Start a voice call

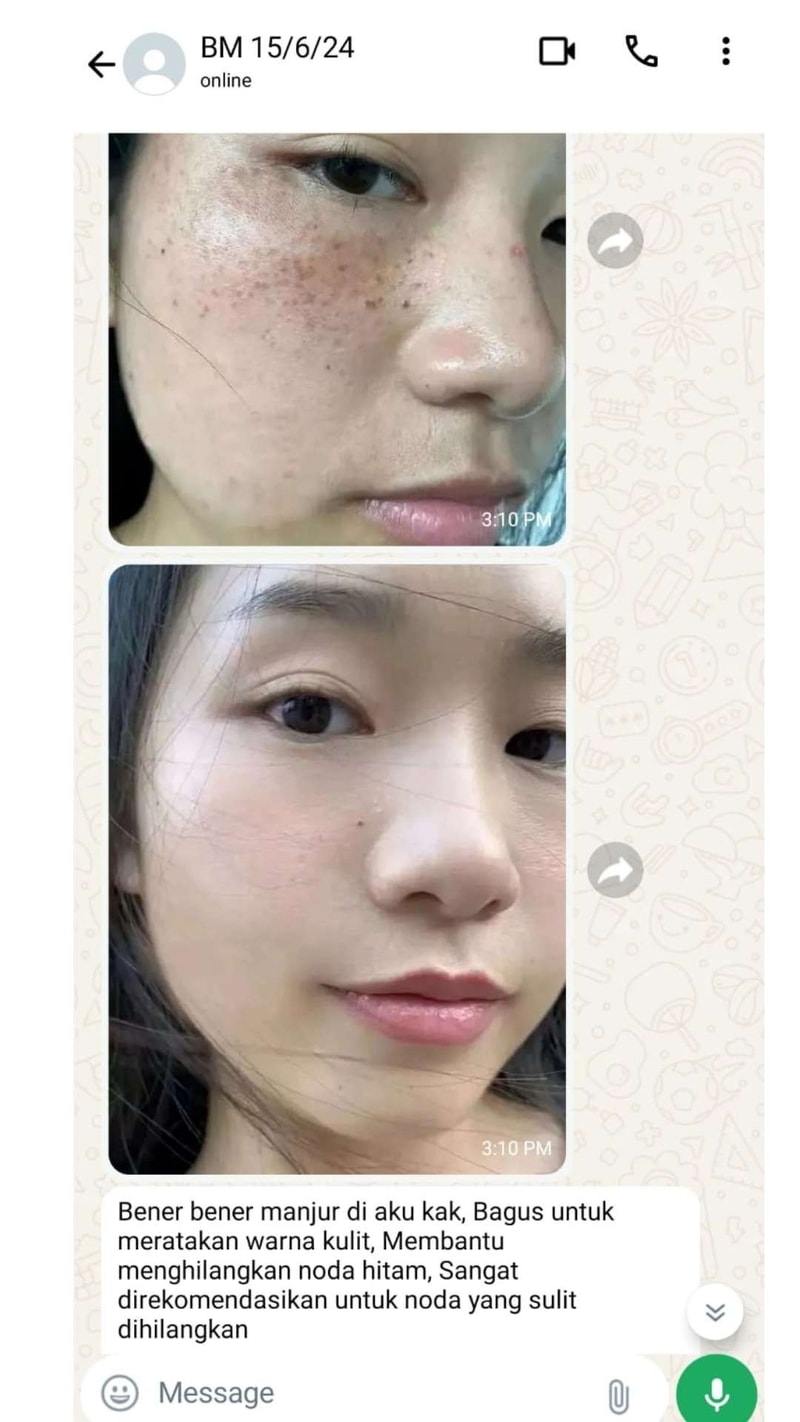[x=641, y=51]
